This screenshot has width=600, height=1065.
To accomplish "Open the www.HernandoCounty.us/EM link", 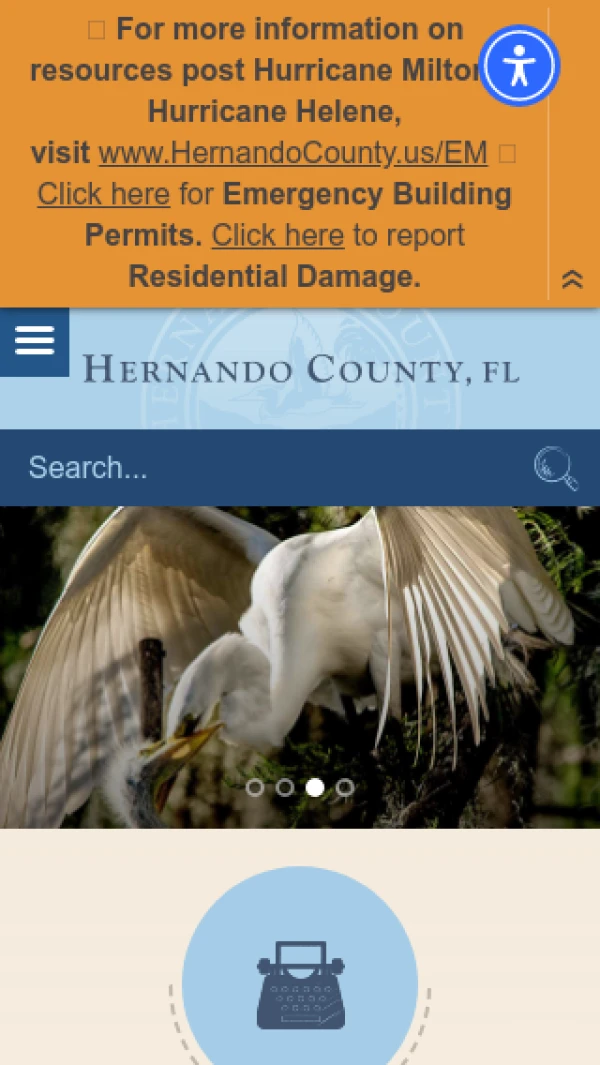I will point(292,153).
